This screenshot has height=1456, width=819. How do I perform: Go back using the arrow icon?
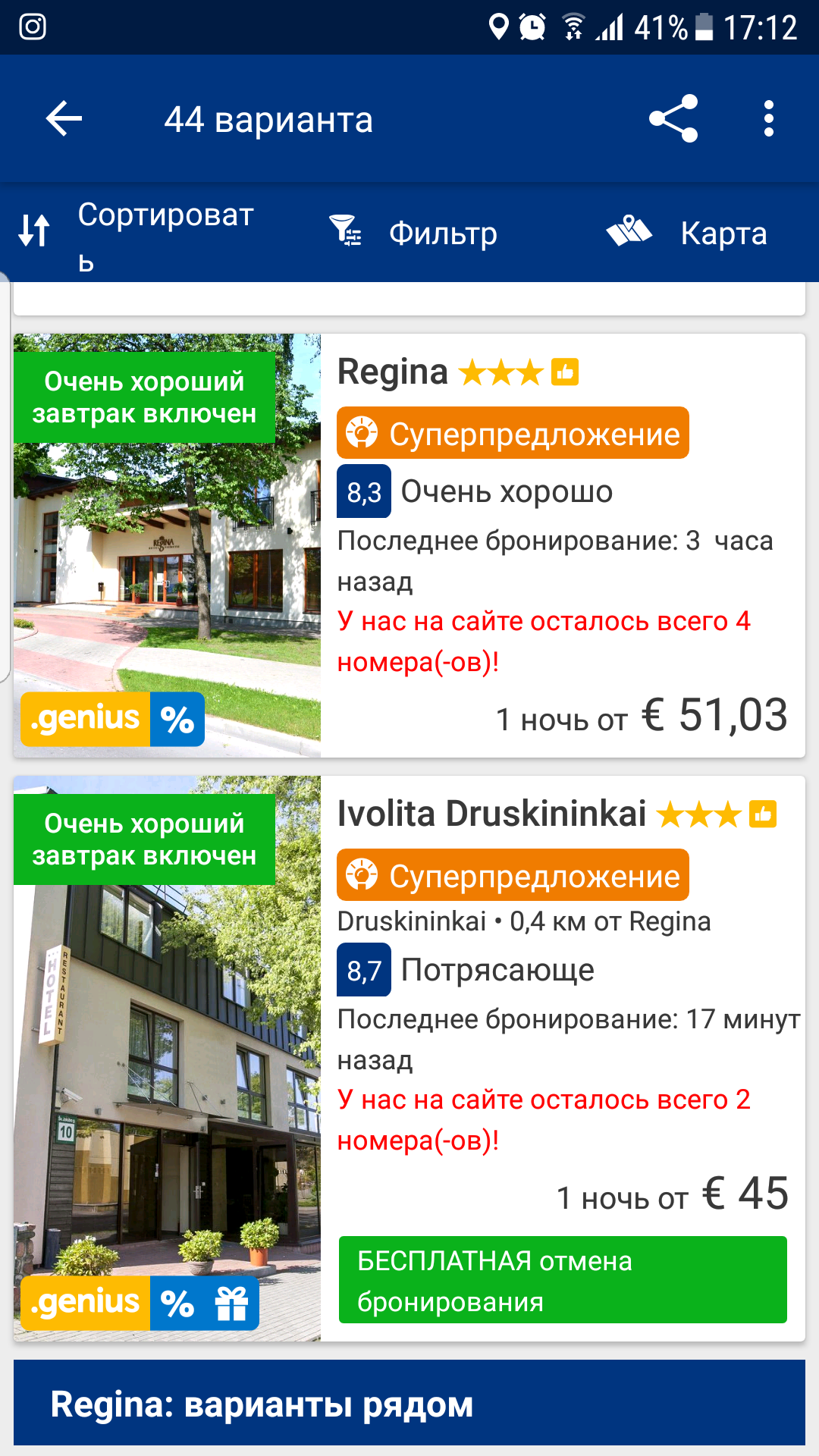(64, 119)
